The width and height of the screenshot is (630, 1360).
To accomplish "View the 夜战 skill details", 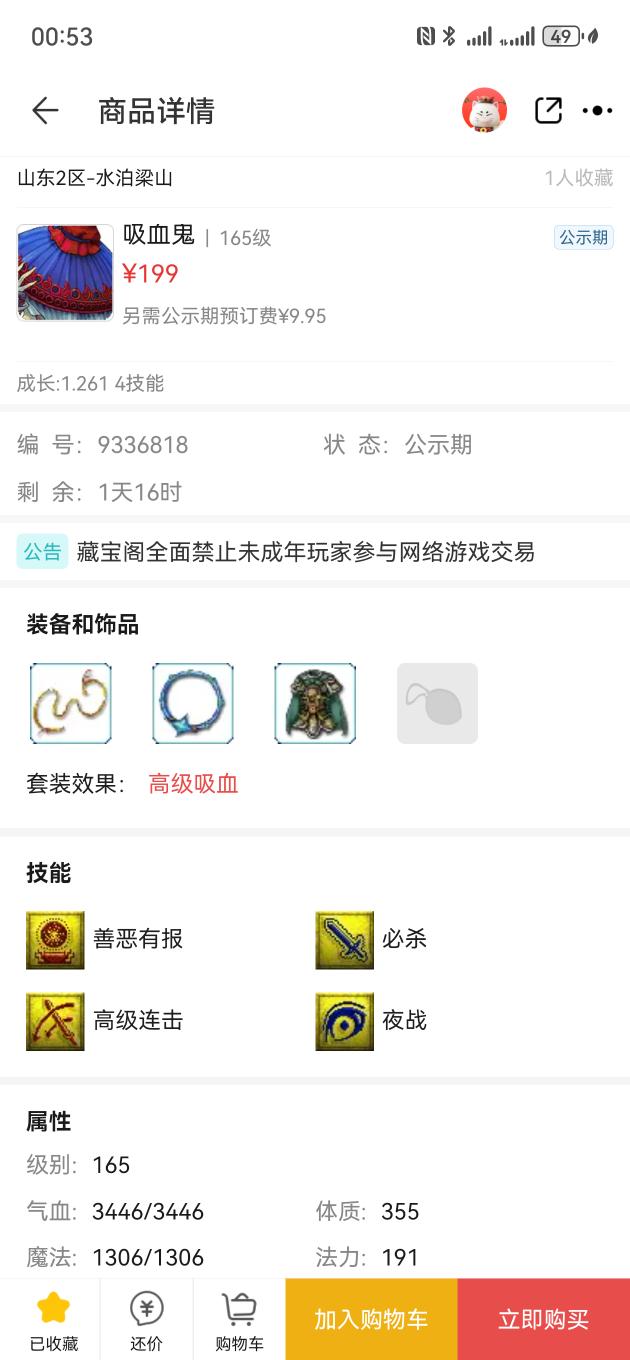I will coord(345,1021).
